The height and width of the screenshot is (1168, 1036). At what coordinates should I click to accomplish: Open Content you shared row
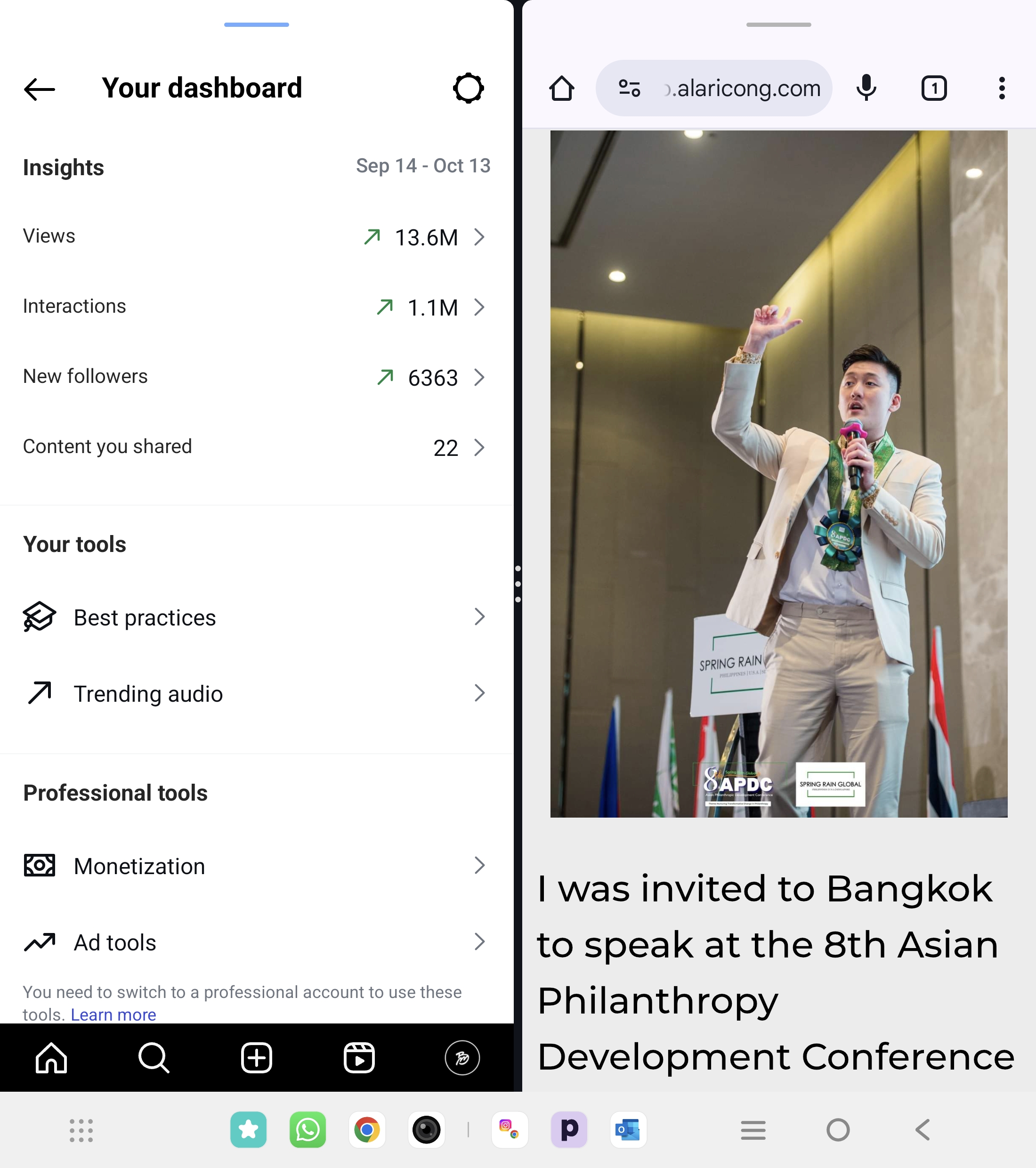pos(256,447)
